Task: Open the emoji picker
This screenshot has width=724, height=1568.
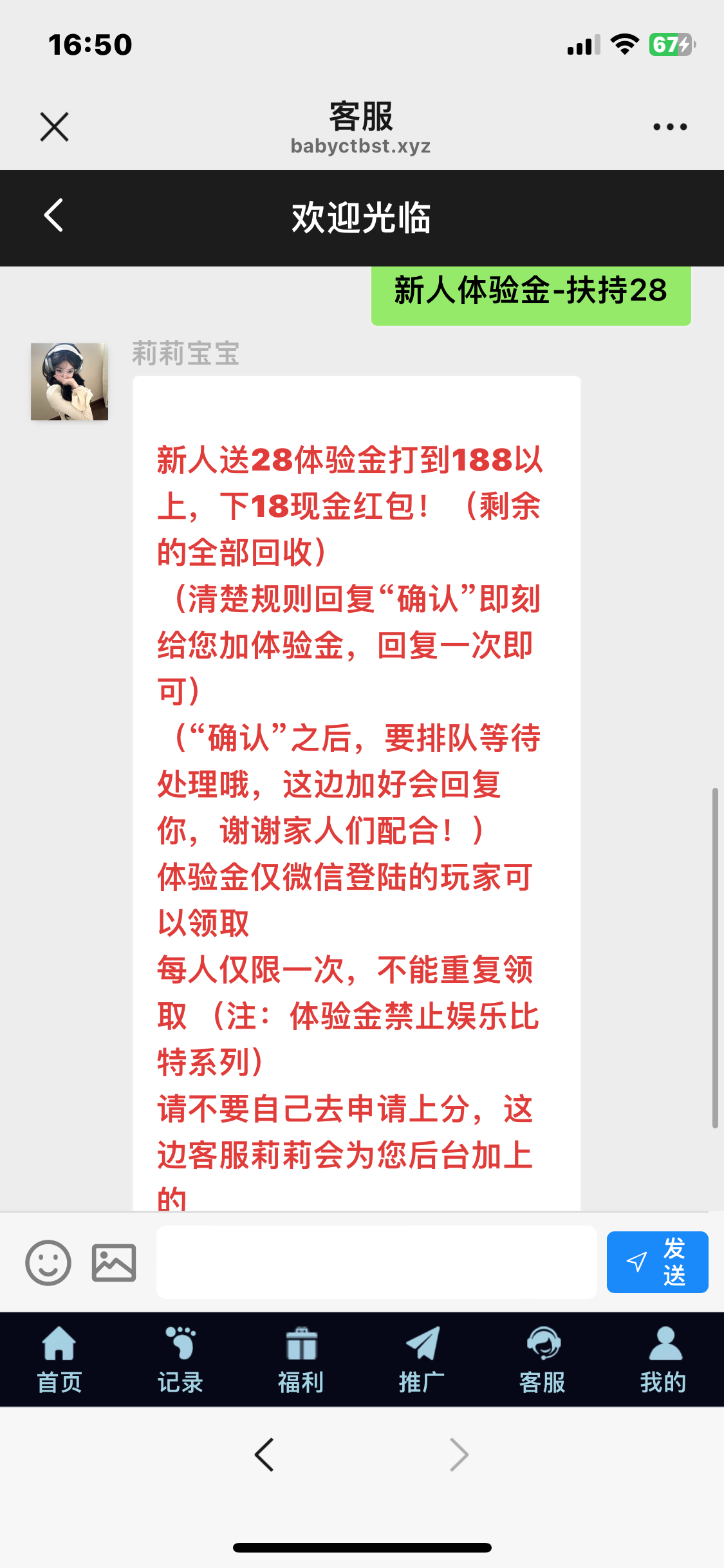Action: pos(48,1262)
